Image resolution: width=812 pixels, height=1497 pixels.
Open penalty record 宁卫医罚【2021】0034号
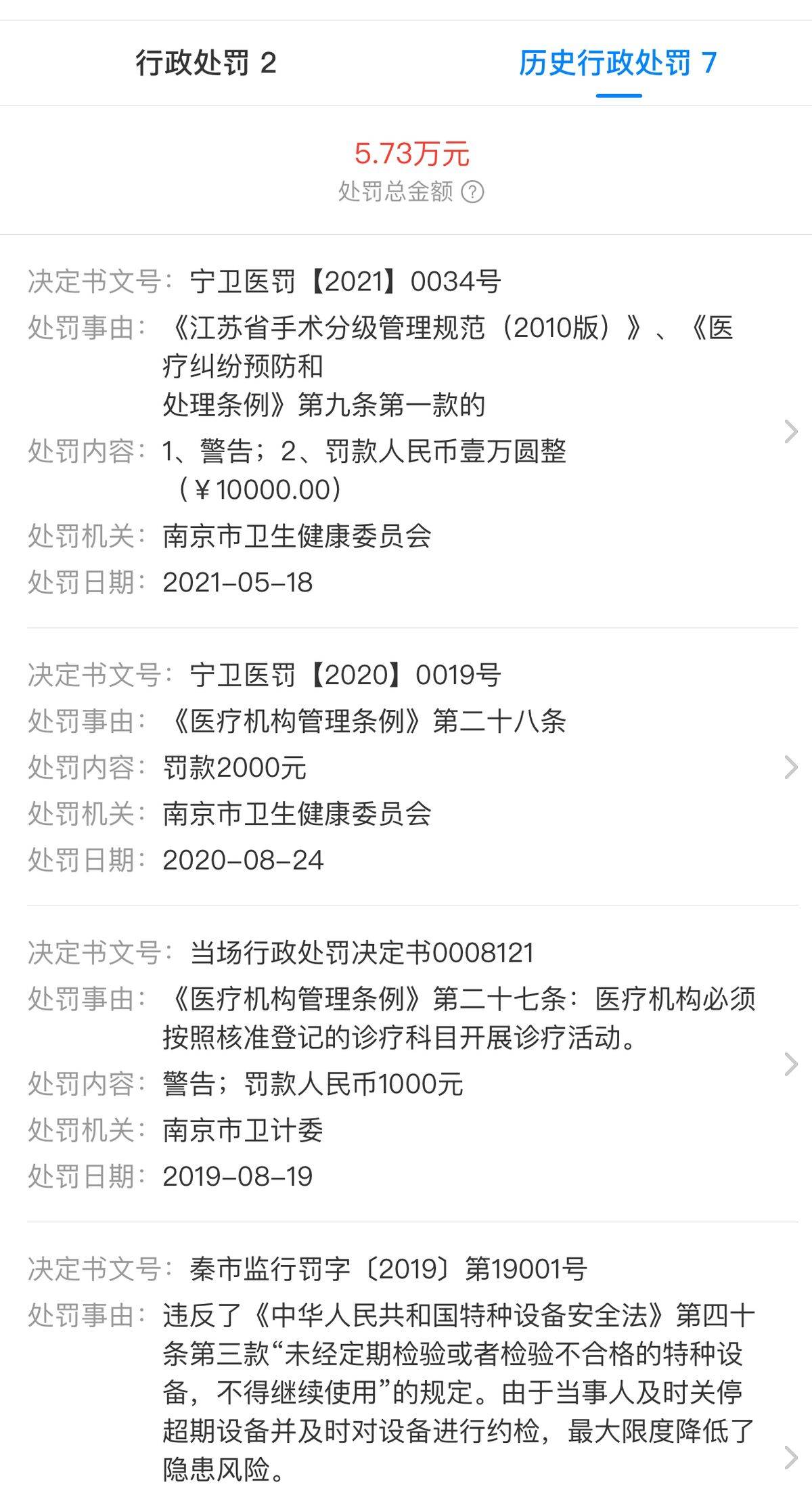[x=406, y=432]
